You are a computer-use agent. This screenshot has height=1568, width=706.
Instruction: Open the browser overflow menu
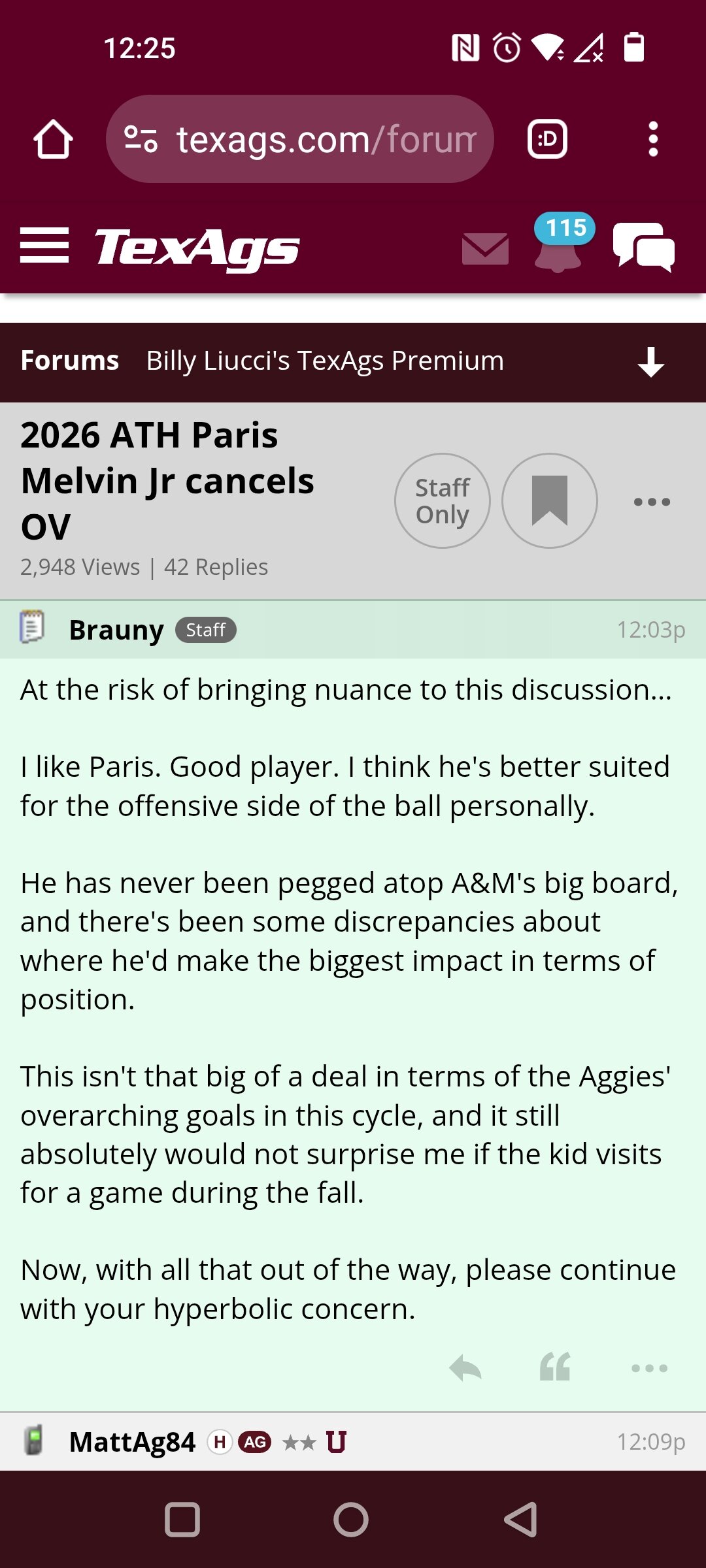652,139
